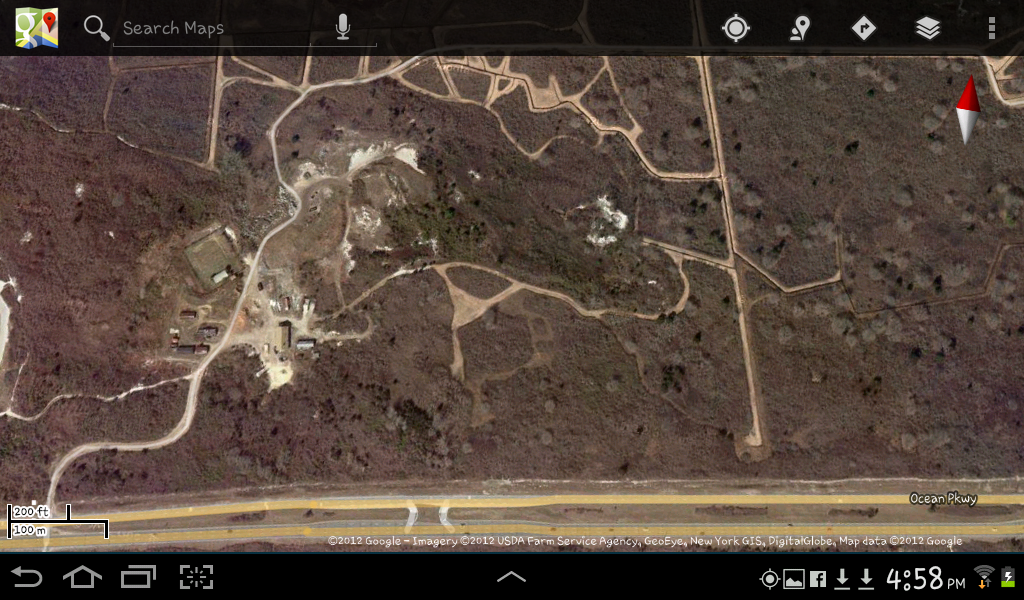Open the overflow menu
This screenshot has height=600, width=1024.
(991, 28)
